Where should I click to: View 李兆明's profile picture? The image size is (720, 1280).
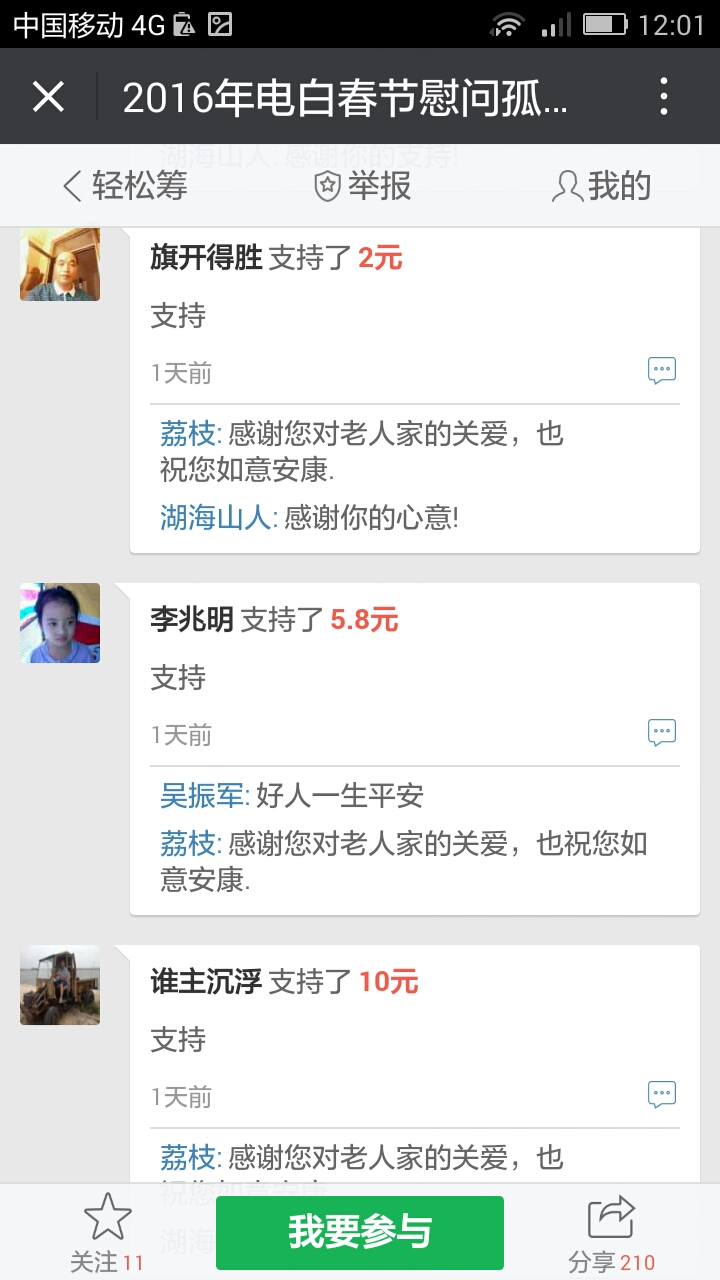(60, 623)
